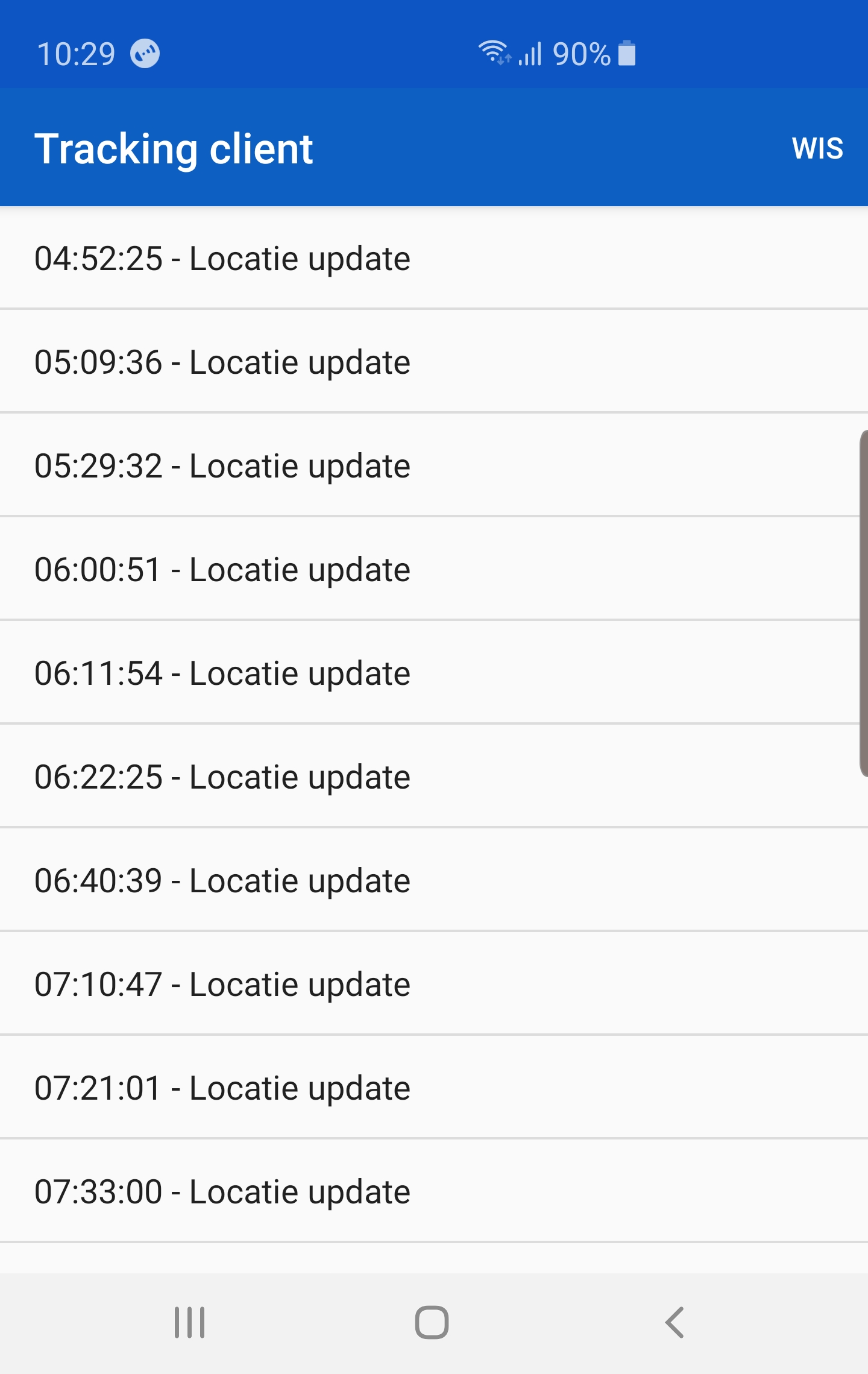This screenshot has width=868, height=1374.
Task: Select the 06:00:51 Locatie update entry
Action: click(x=222, y=569)
